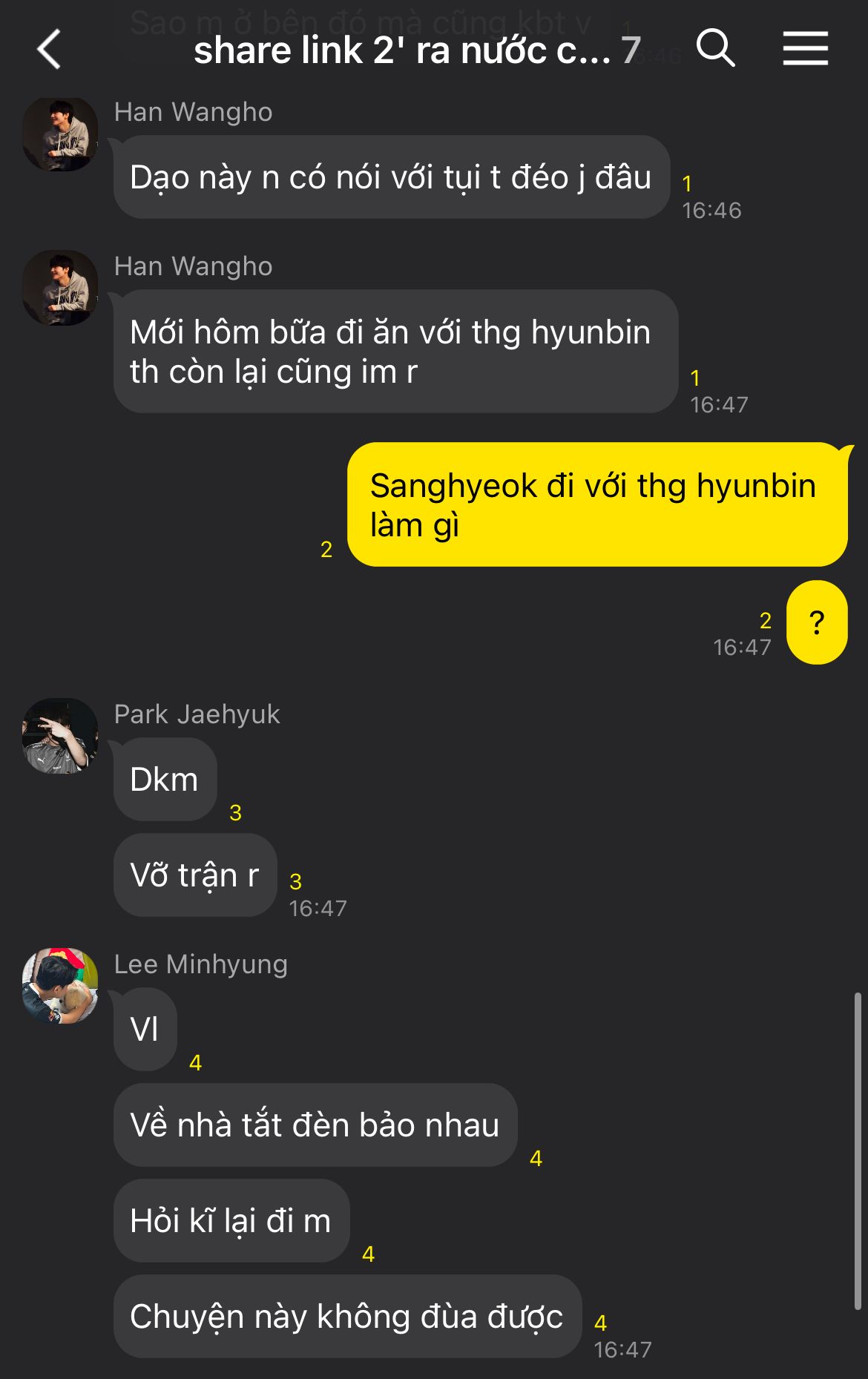
Task: Search within this conversation
Action: tap(715, 49)
